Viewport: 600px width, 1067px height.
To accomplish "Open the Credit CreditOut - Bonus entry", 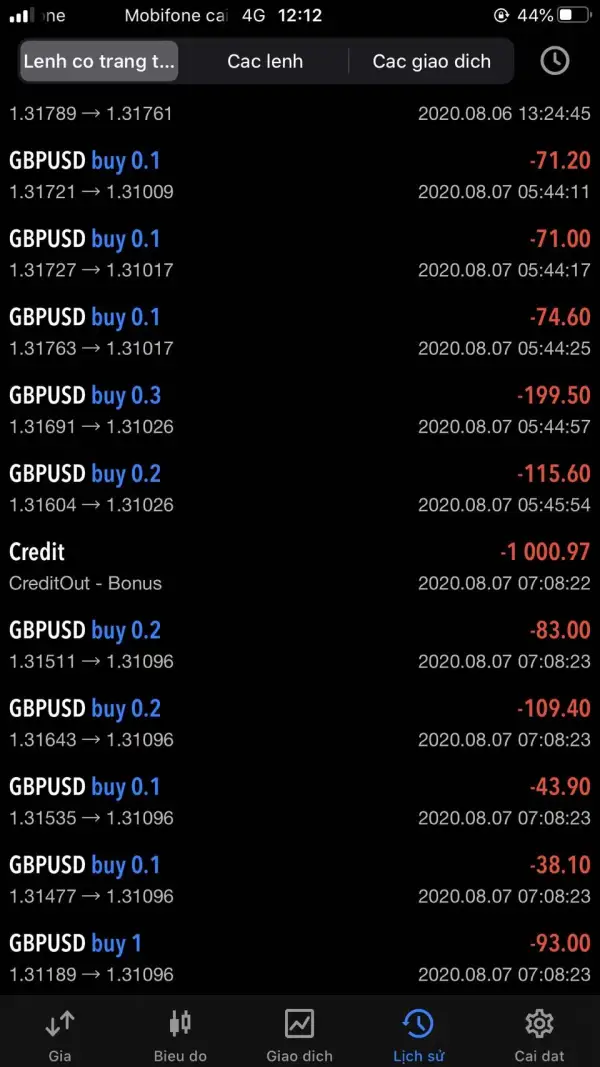I will 300,566.
